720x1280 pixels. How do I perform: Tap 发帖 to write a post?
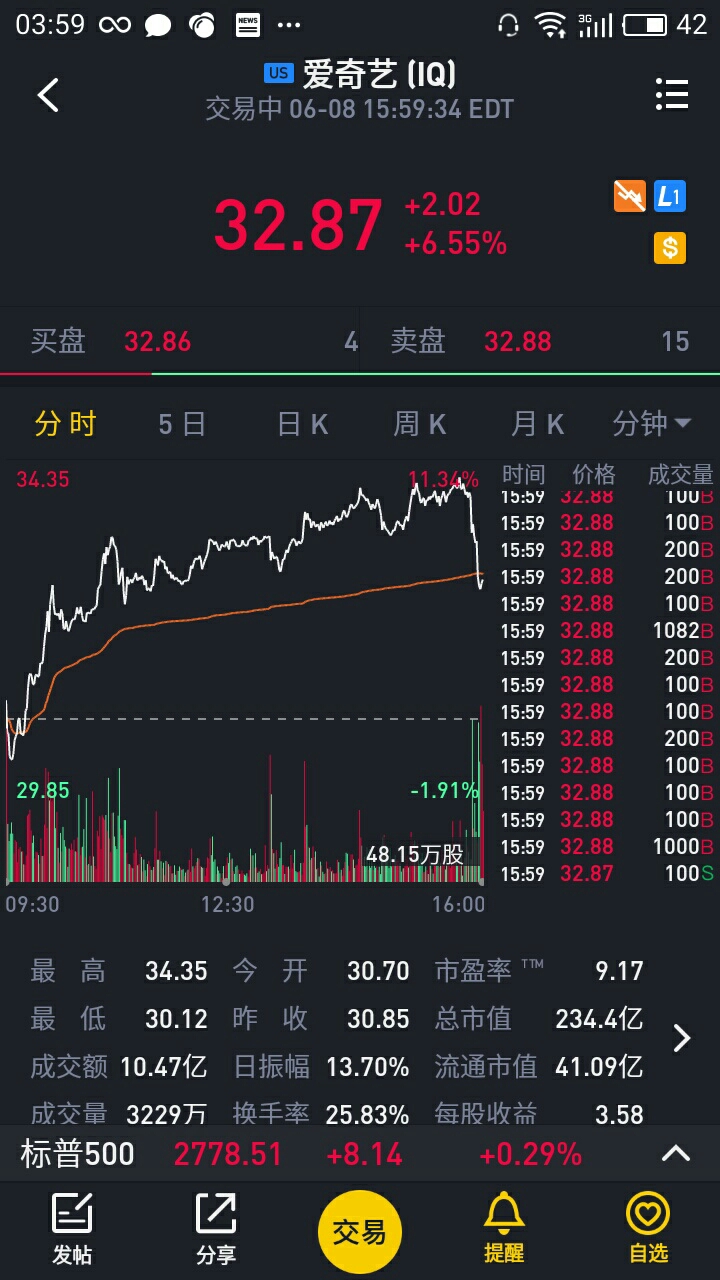pyautogui.click(x=72, y=1229)
